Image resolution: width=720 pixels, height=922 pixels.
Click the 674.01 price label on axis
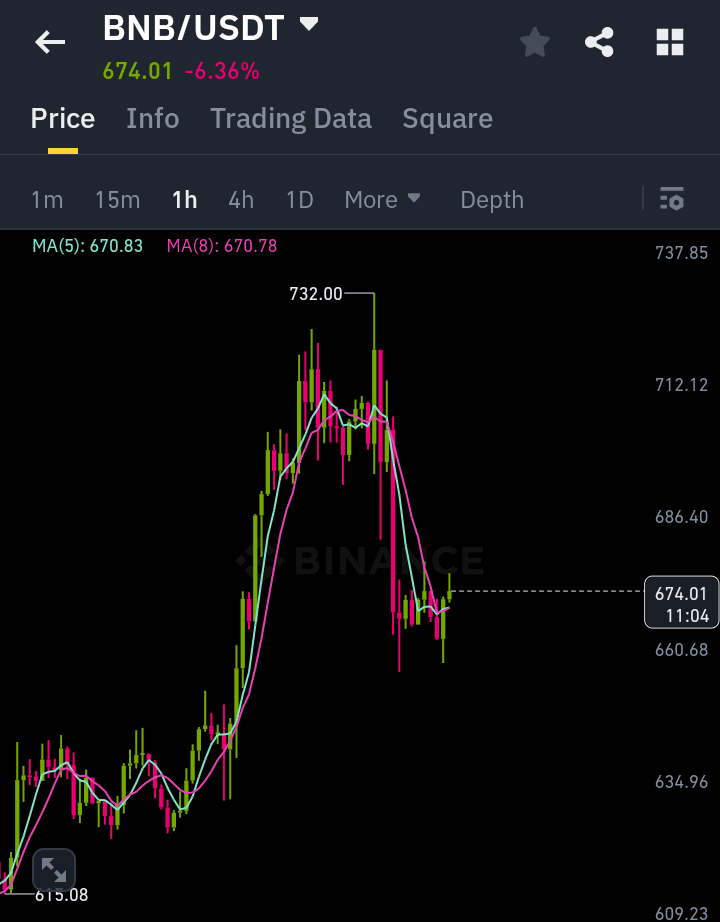pos(681,603)
